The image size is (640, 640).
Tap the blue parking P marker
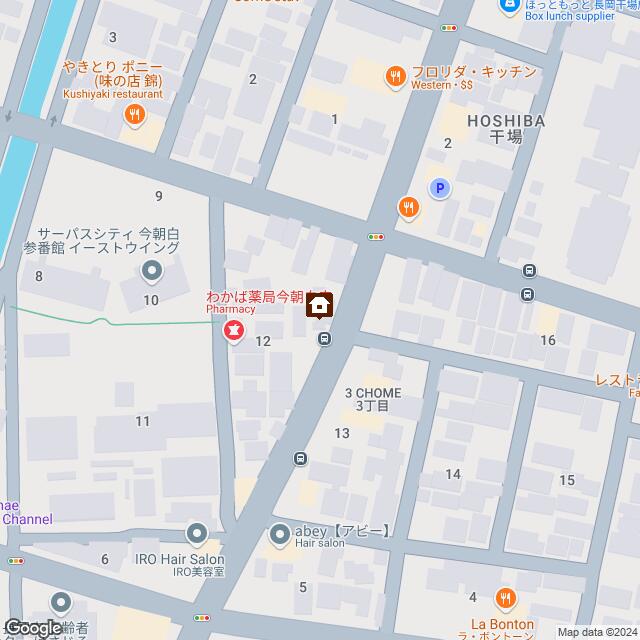[438, 187]
